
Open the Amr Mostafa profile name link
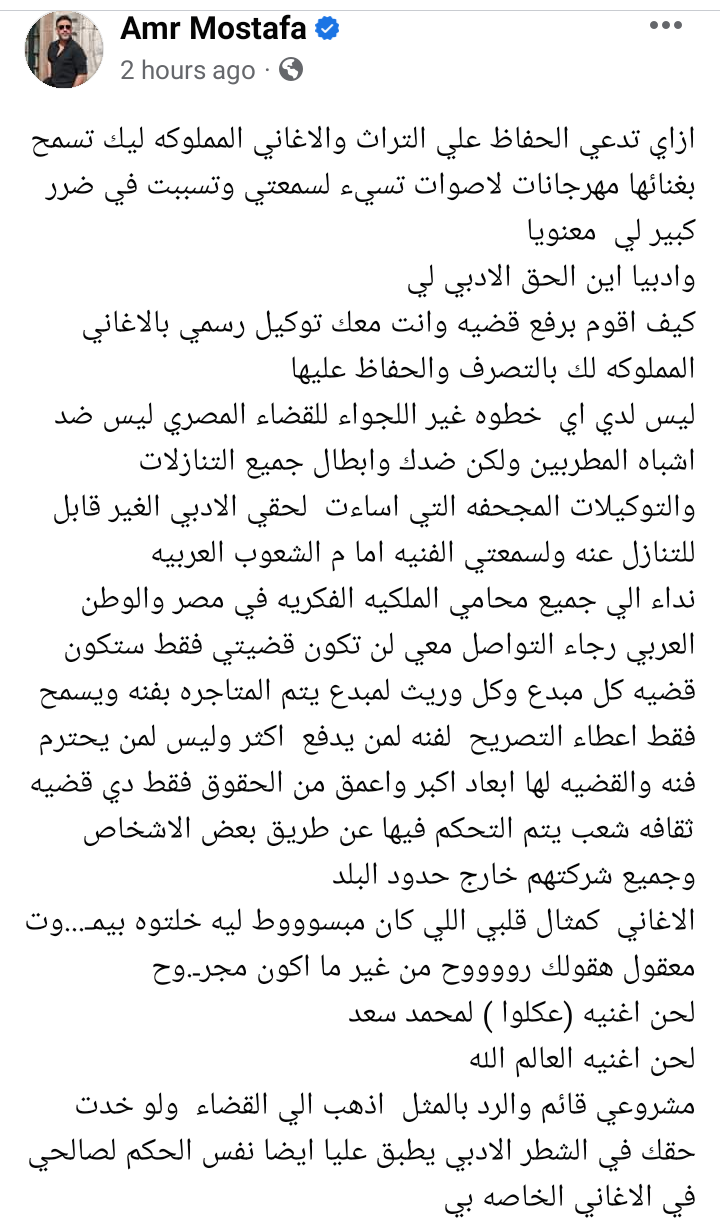coord(213,30)
